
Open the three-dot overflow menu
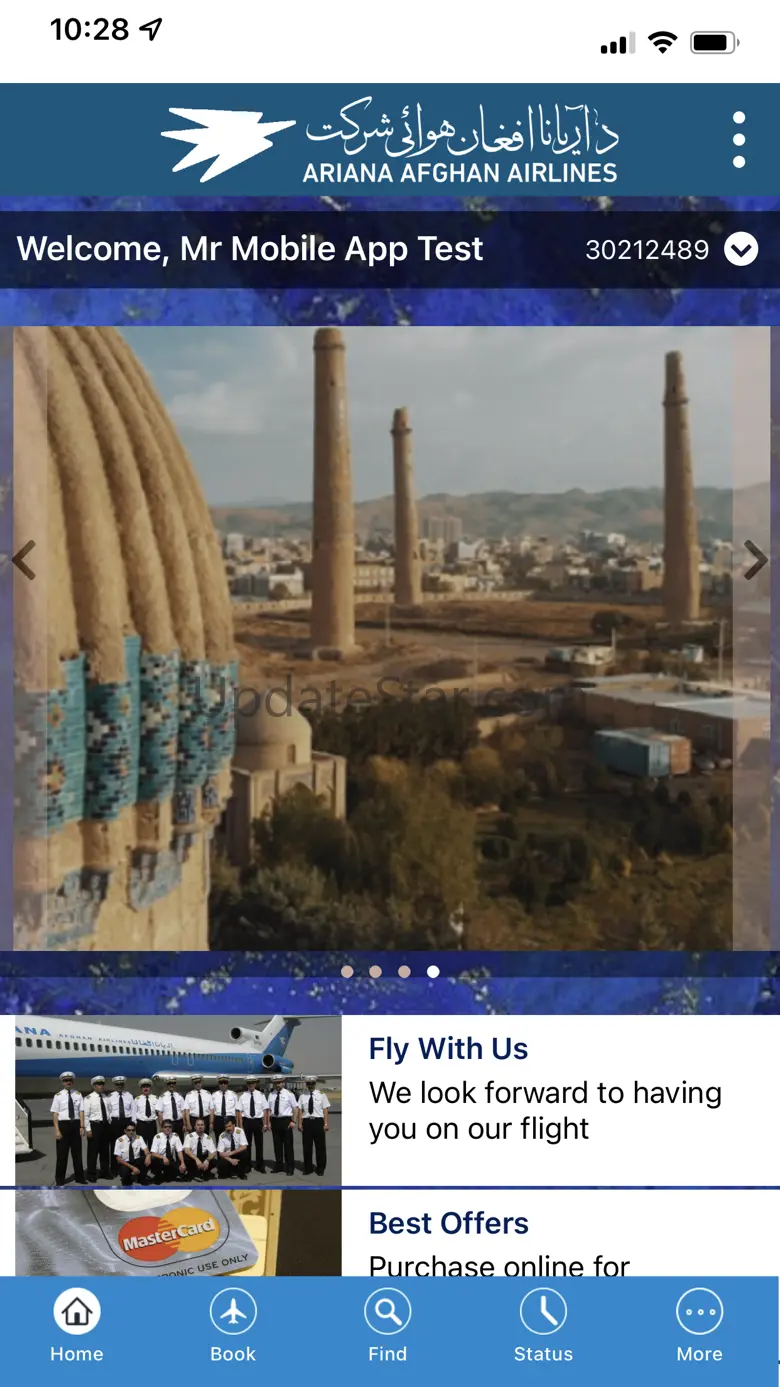(x=738, y=140)
